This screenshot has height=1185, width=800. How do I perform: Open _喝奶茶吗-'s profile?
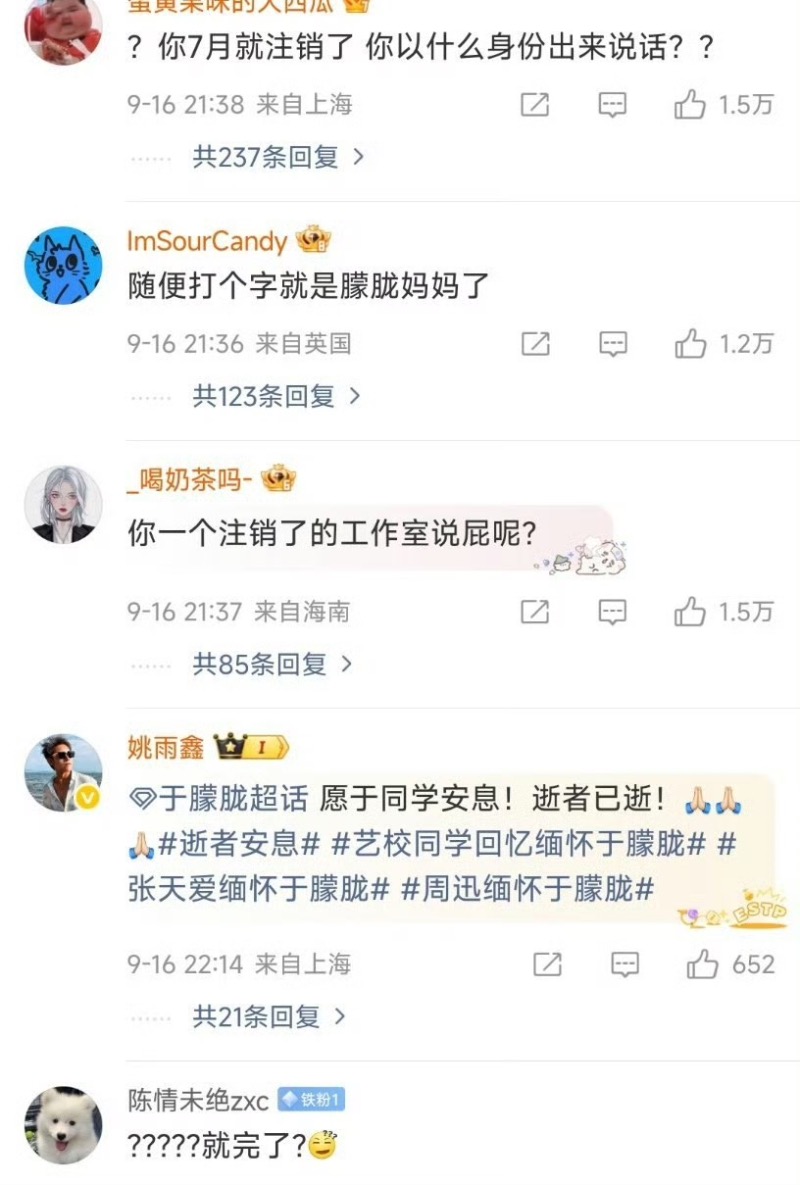point(63,505)
